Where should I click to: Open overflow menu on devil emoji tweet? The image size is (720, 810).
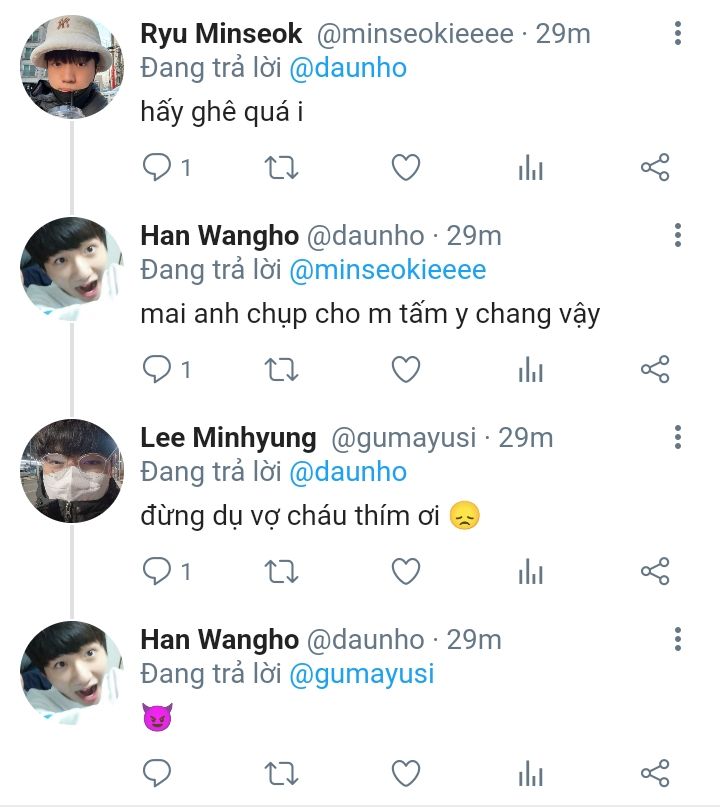[678, 640]
